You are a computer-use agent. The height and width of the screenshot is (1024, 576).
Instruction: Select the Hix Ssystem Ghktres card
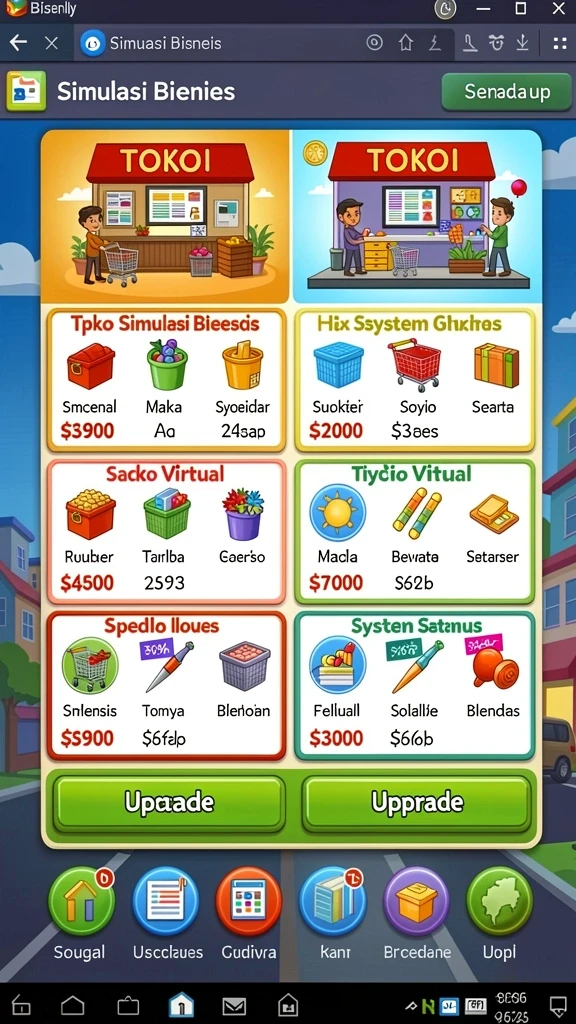coord(415,380)
